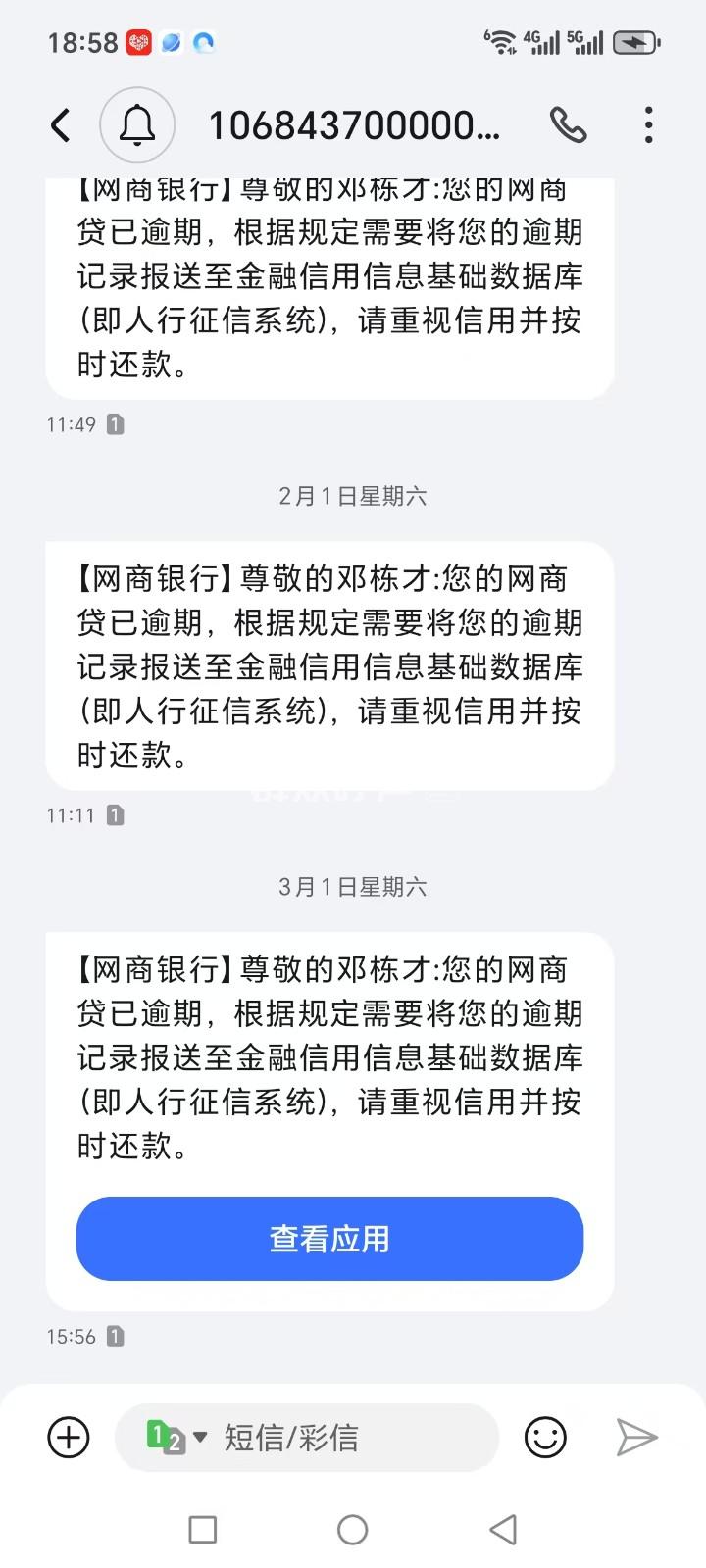Call the sender with the phone icon
Screen dimensions: 706x1568
coord(568,125)
